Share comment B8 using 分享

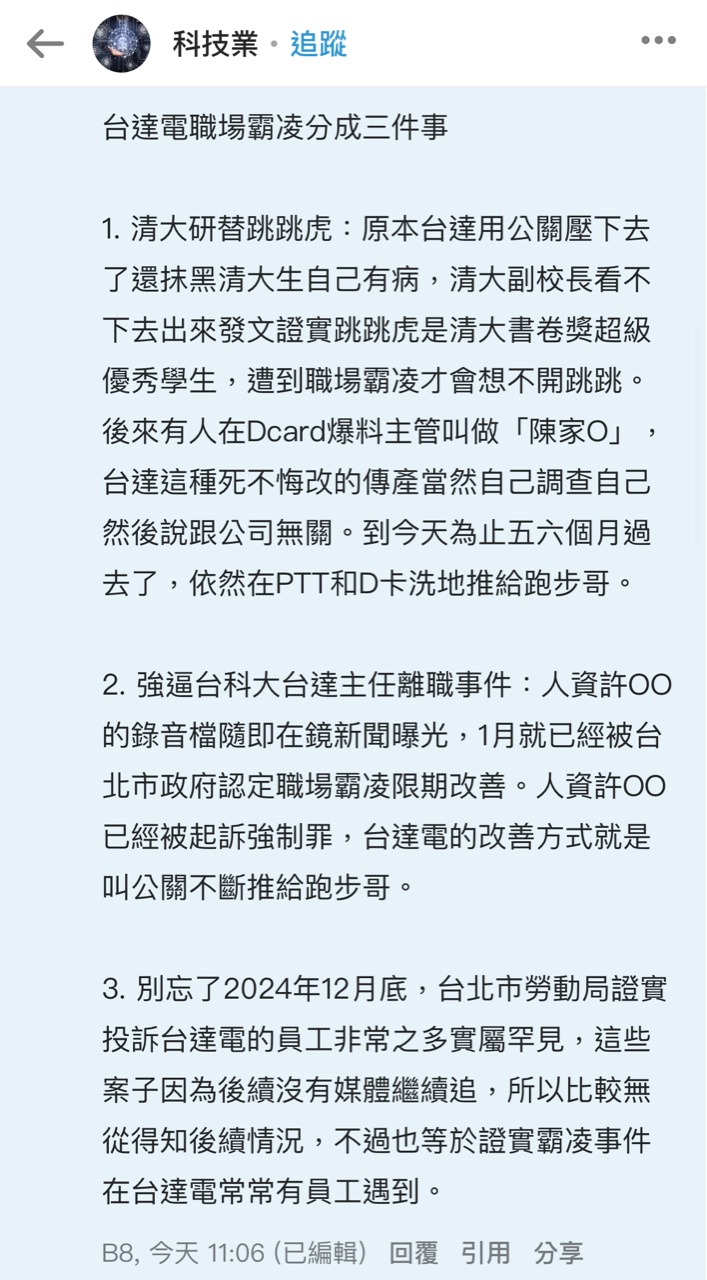(x=558, y=1252)
